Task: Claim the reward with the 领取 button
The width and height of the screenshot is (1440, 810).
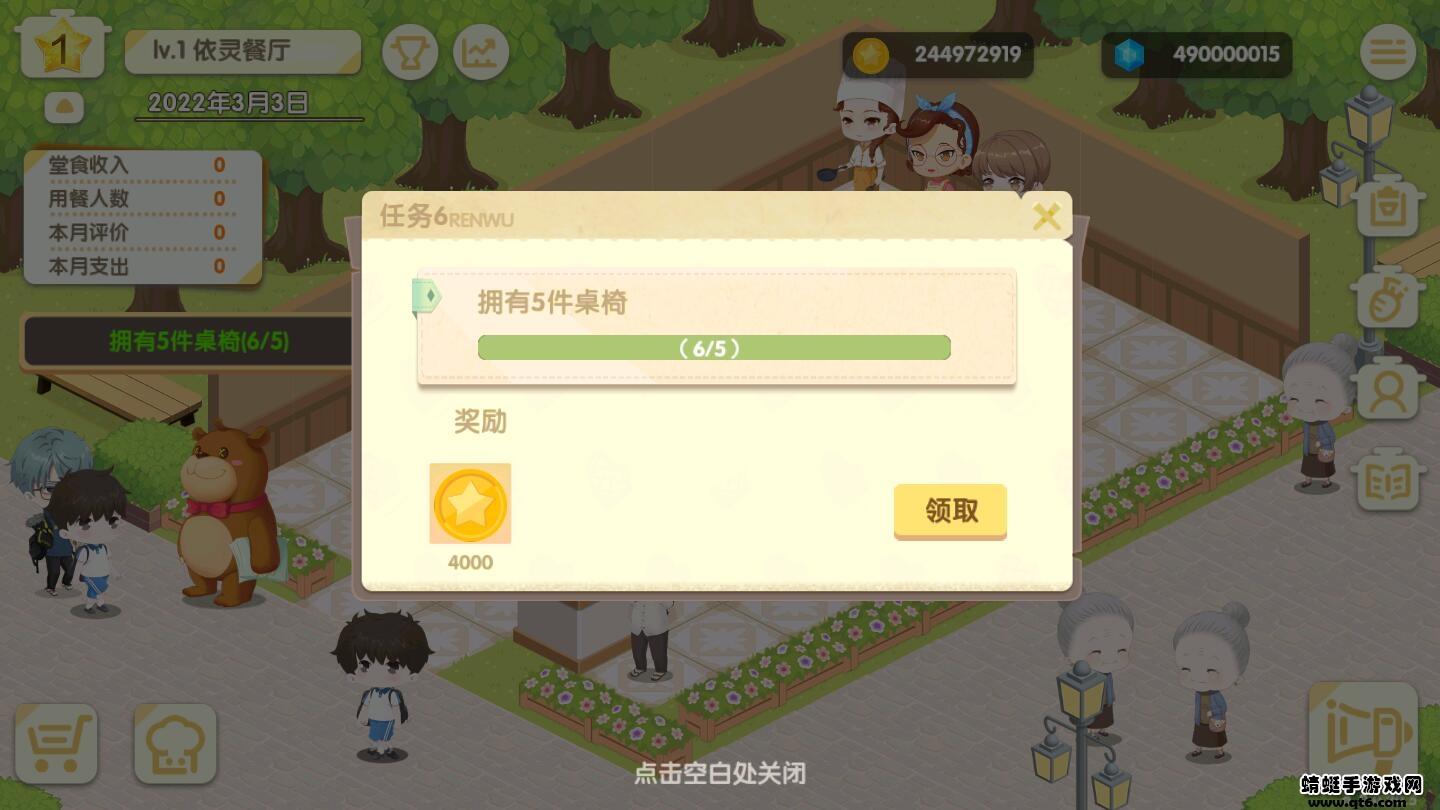Action: pyautogui.click(x=950, y=511)
